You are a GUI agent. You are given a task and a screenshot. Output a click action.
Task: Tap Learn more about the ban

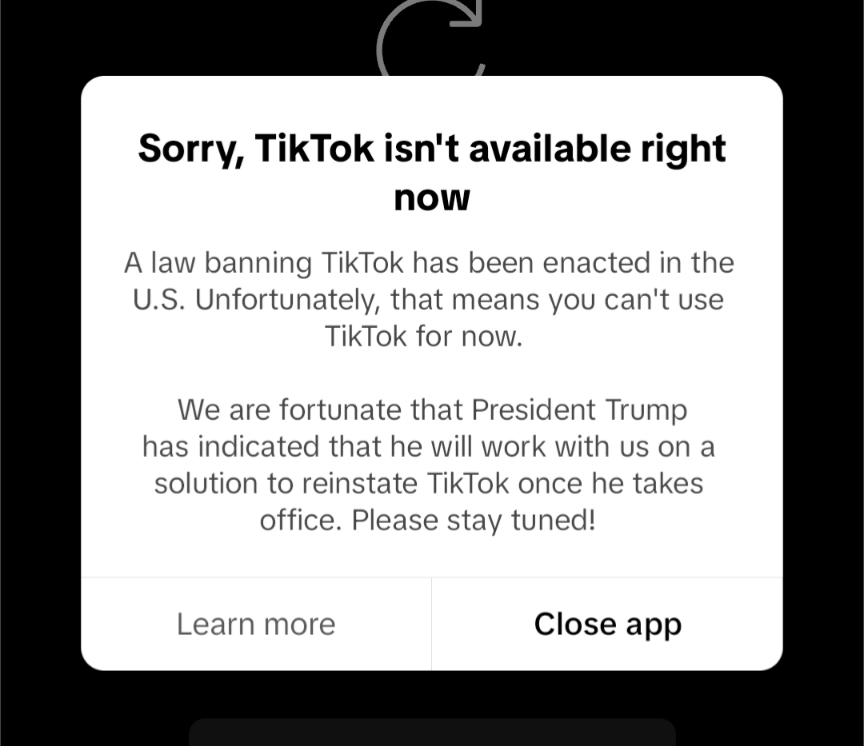click(x=256, y=624)
